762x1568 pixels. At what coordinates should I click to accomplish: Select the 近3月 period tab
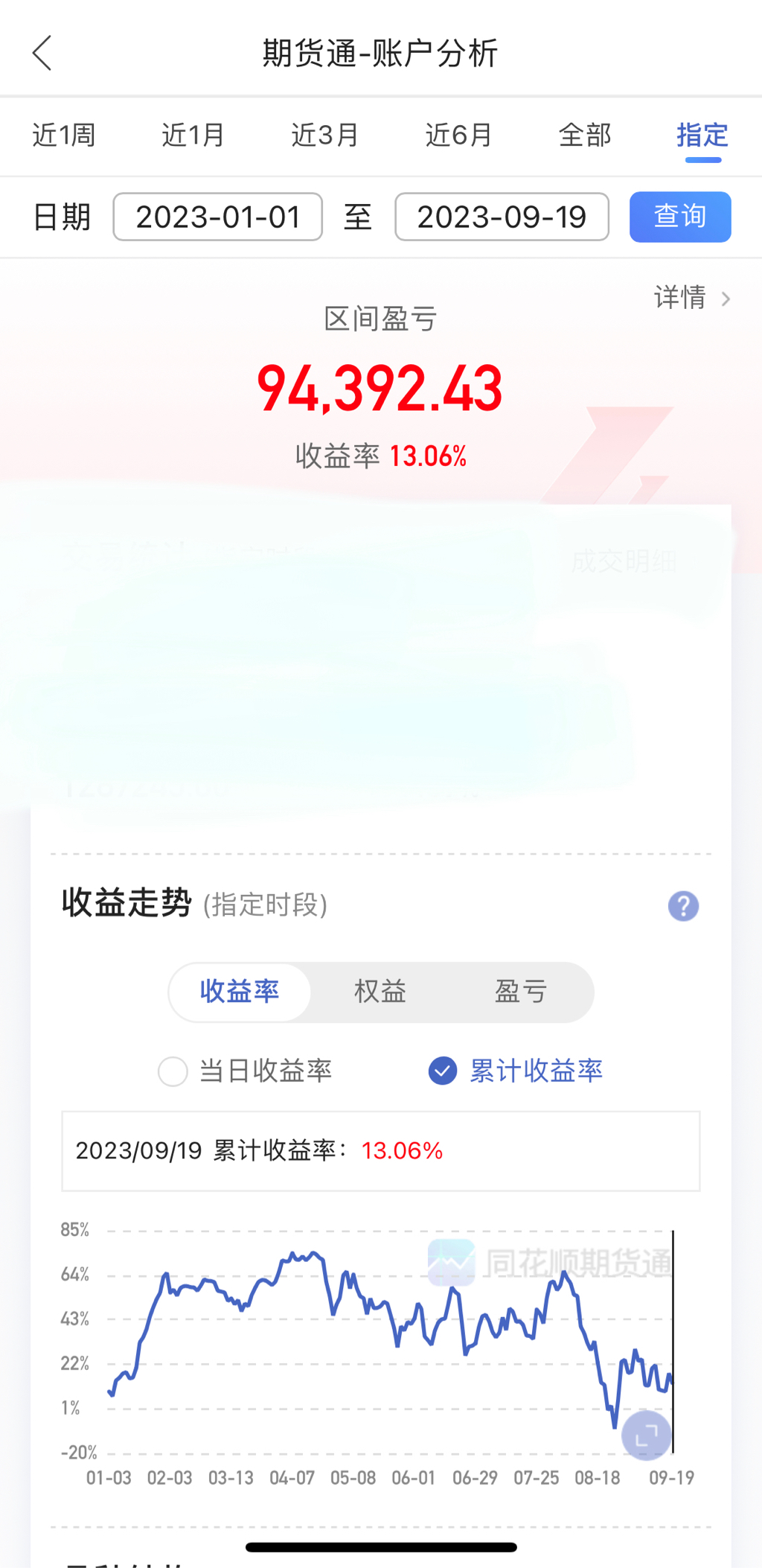(x=324, y=136)
